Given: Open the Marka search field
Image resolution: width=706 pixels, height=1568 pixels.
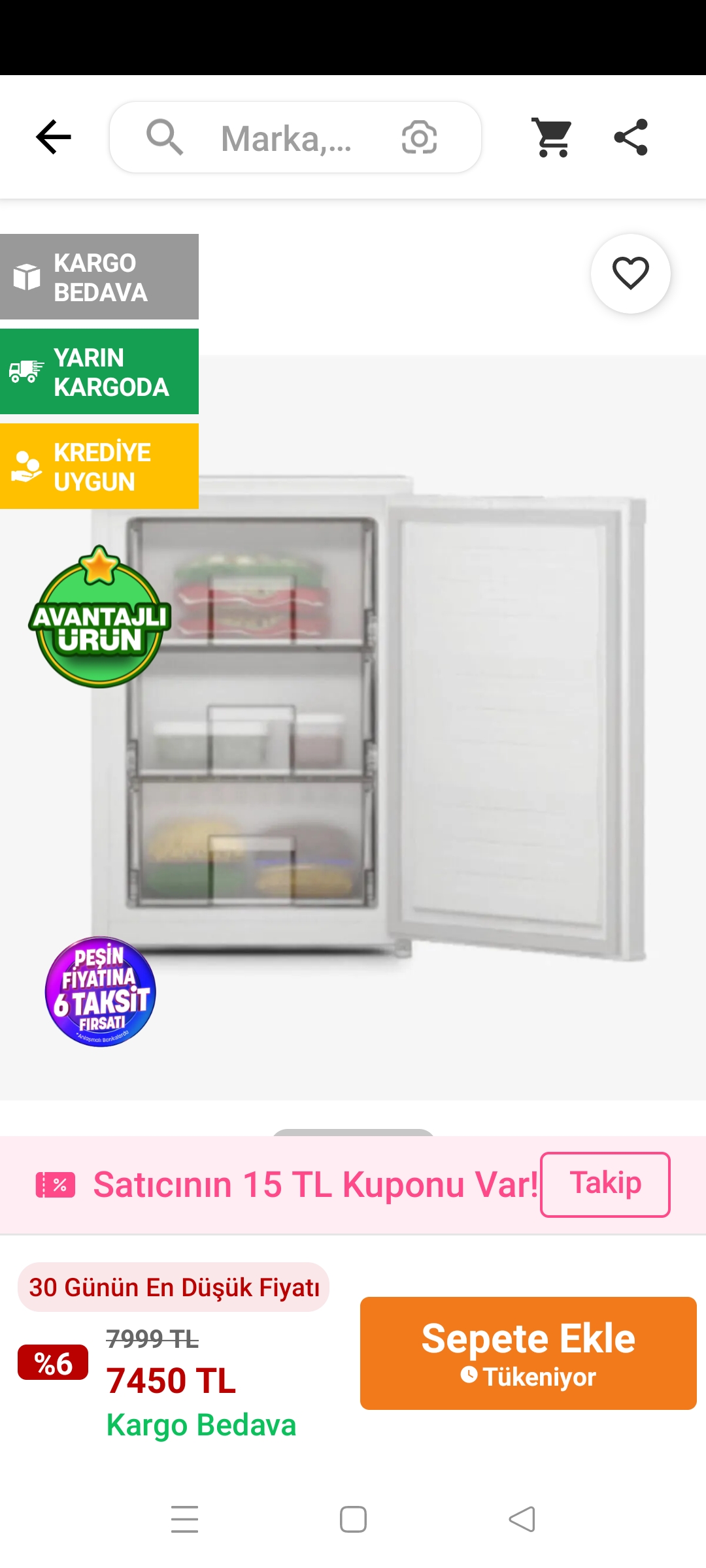Looking at the screenshot, I should pos(286,139).
